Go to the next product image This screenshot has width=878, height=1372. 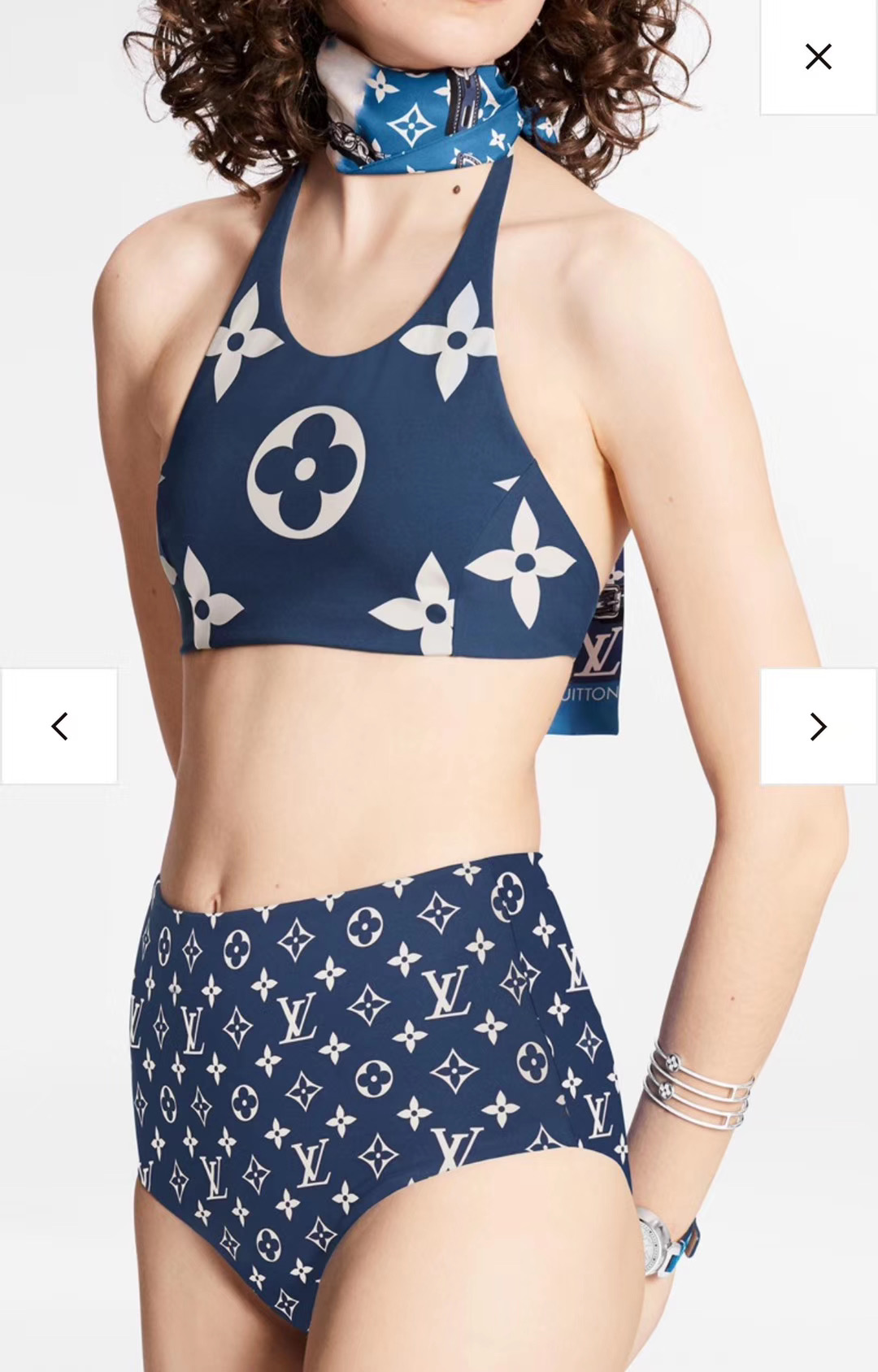pyautogui.click(x=818, y=726)
